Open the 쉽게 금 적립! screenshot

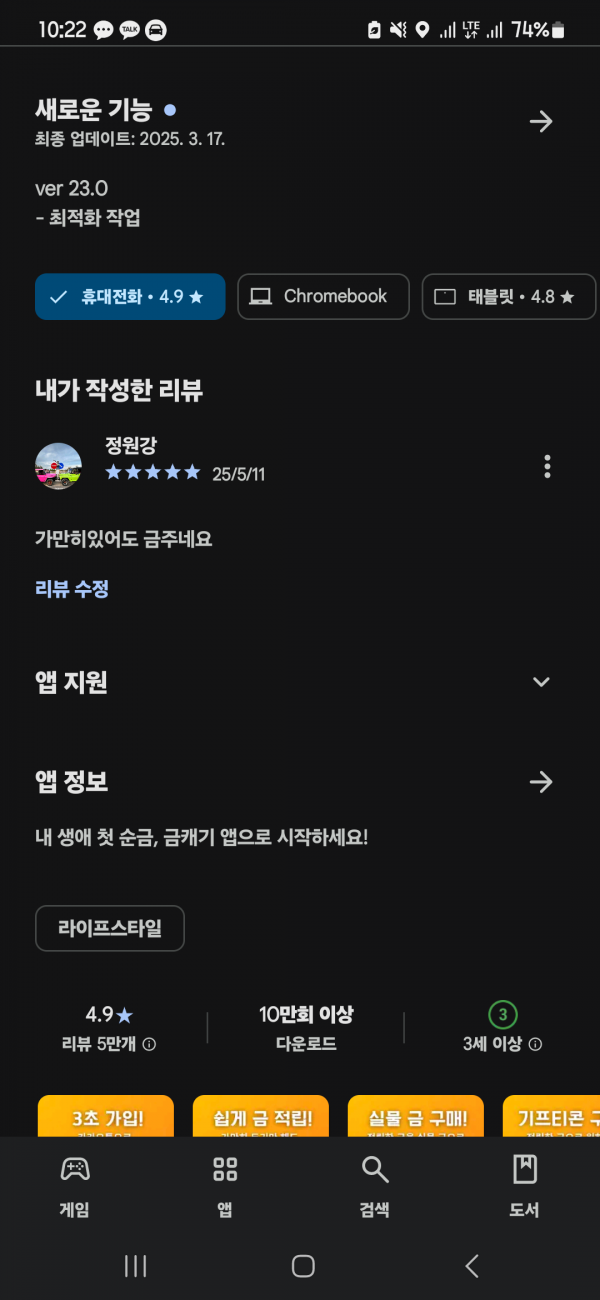click(261, 1116)
